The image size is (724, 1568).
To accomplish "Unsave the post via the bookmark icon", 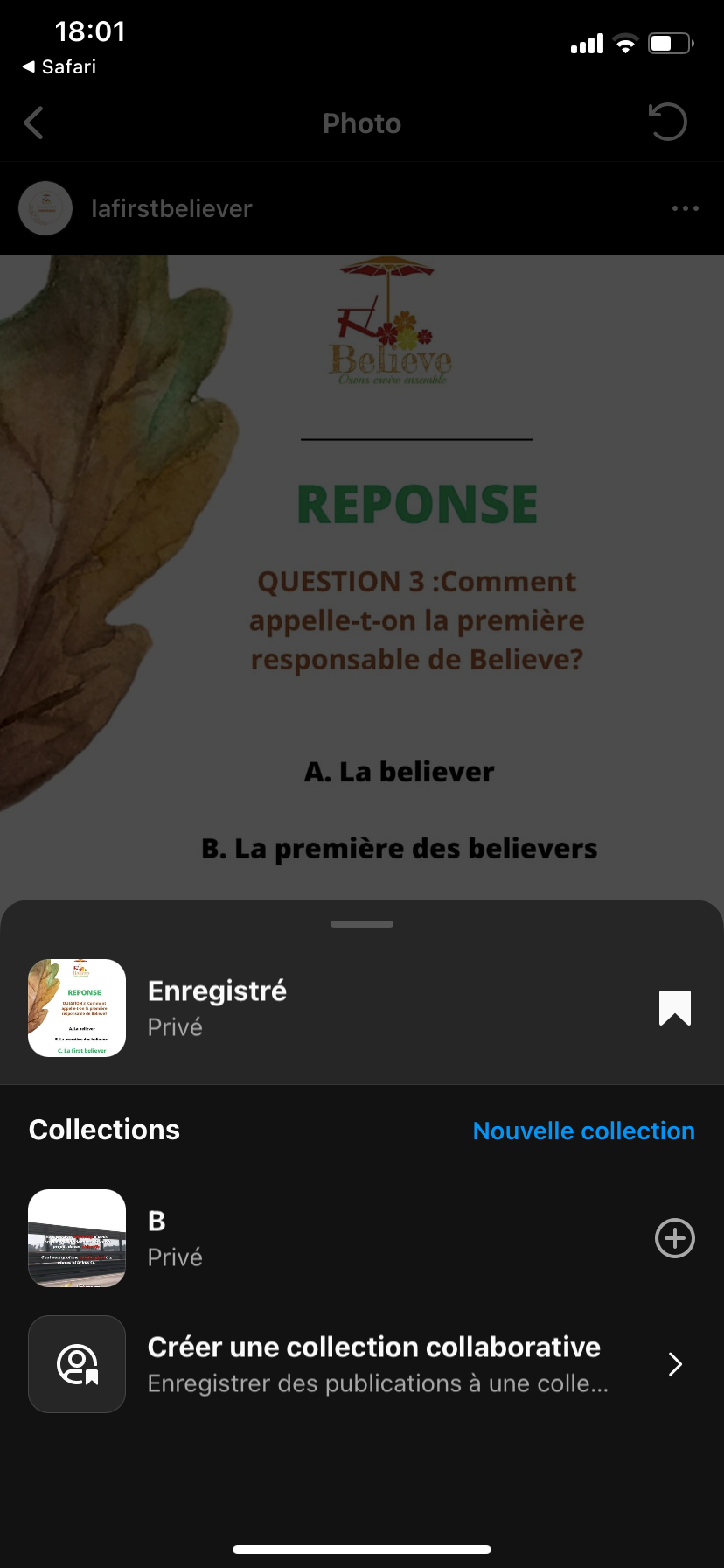I will tap(674, 1008).
